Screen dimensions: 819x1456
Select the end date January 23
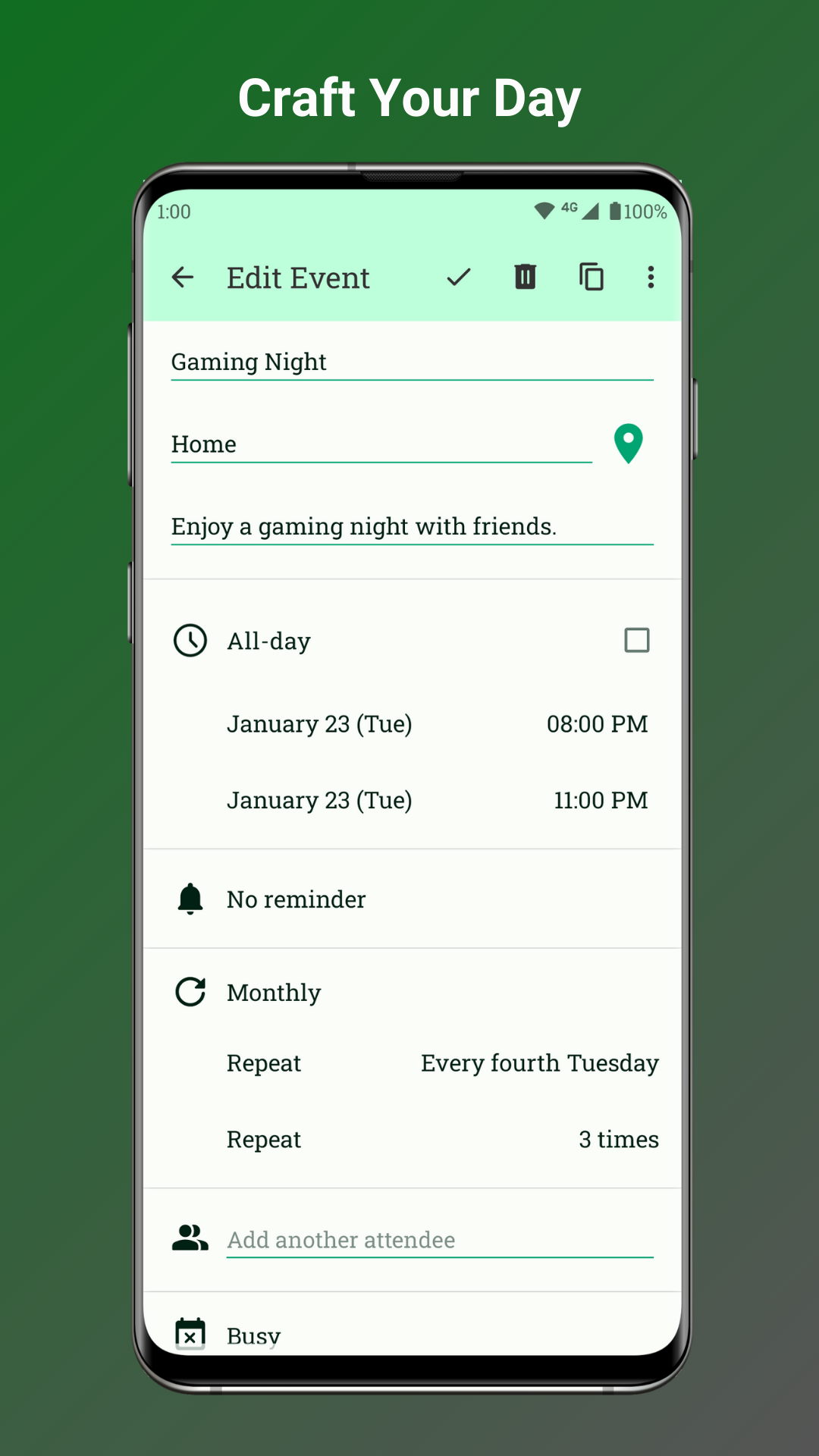(x=319, y=800)
